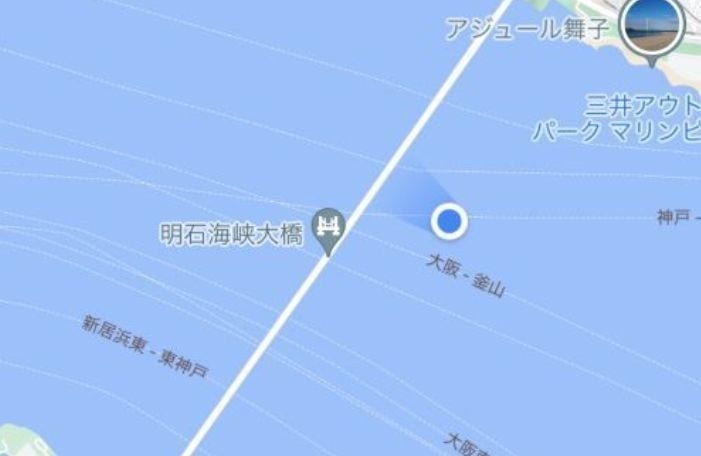Open the 三井アウトレットパーク place label
This screenshot has height=456, width=701.
pos(640,118)
